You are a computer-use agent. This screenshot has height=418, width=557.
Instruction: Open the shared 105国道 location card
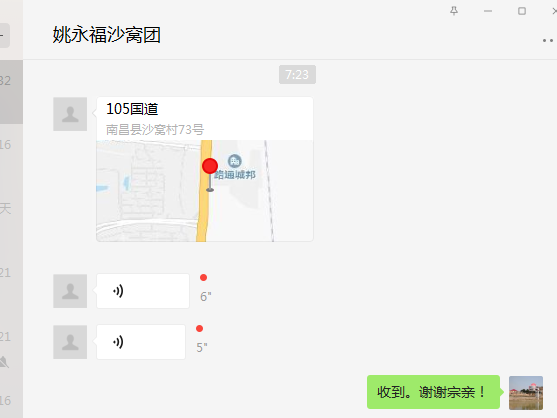[x=205, y=169]
